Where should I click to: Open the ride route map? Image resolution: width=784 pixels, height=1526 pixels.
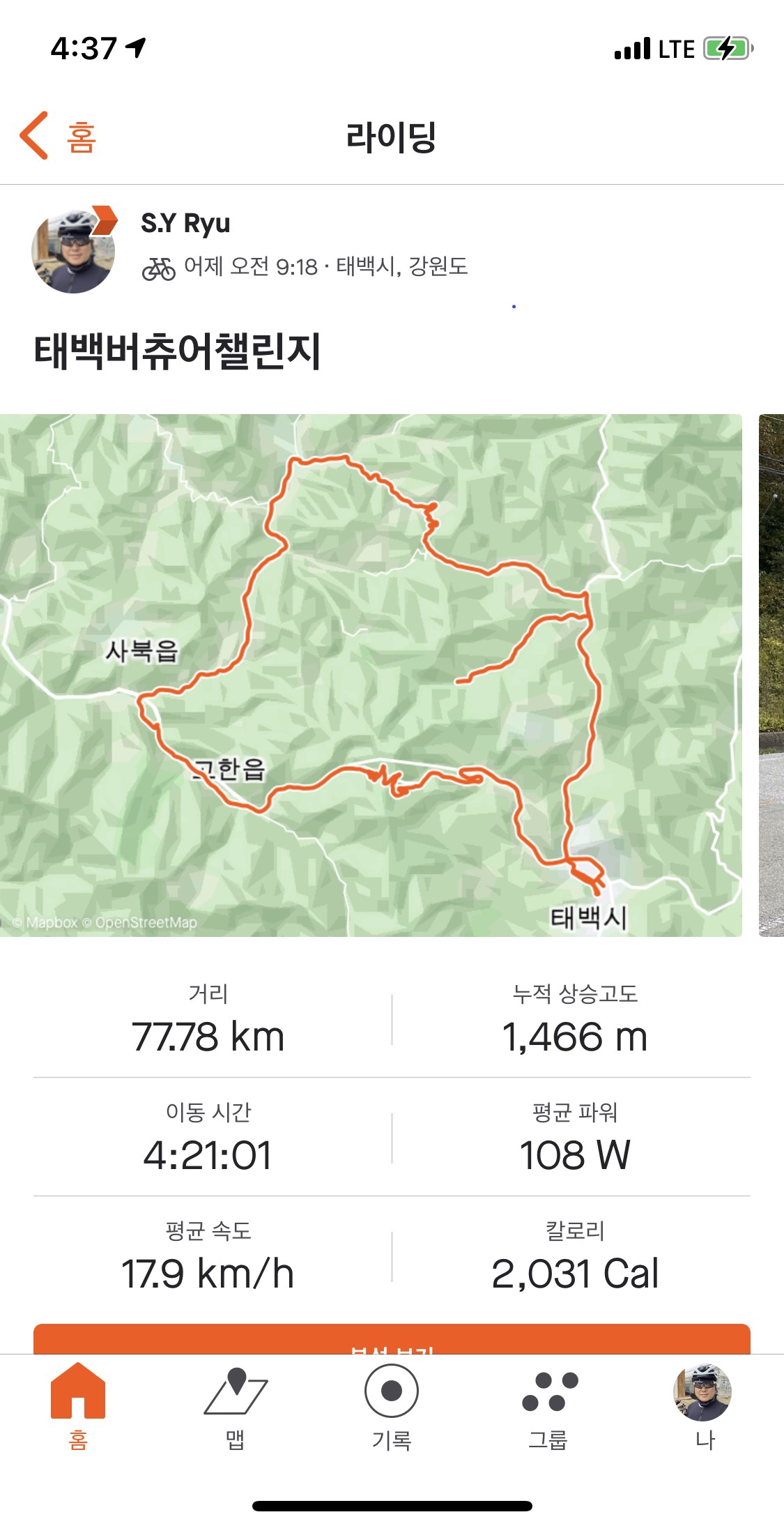pyautogui.click(x=371, y=675)
